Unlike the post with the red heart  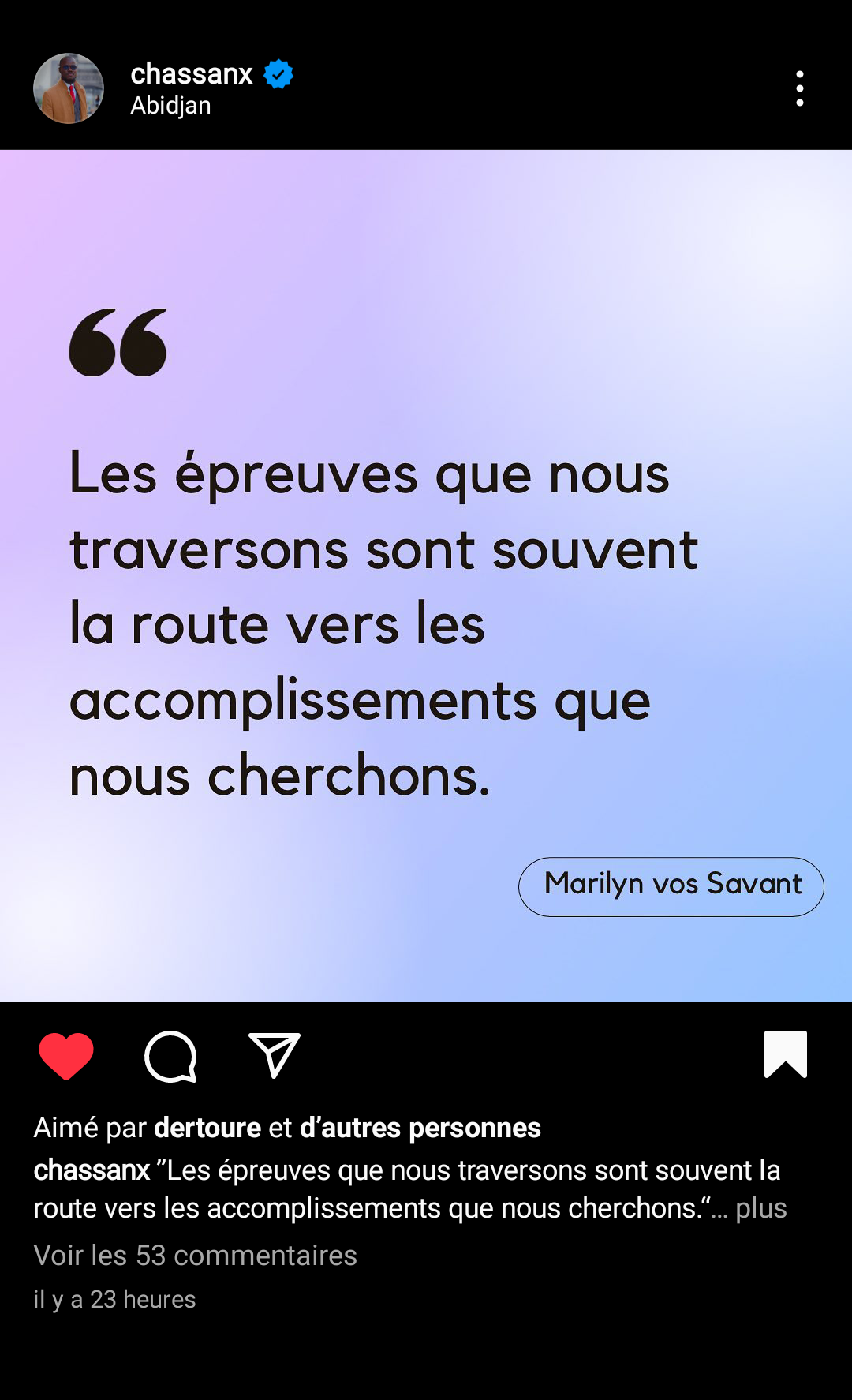pos(66,1055)
